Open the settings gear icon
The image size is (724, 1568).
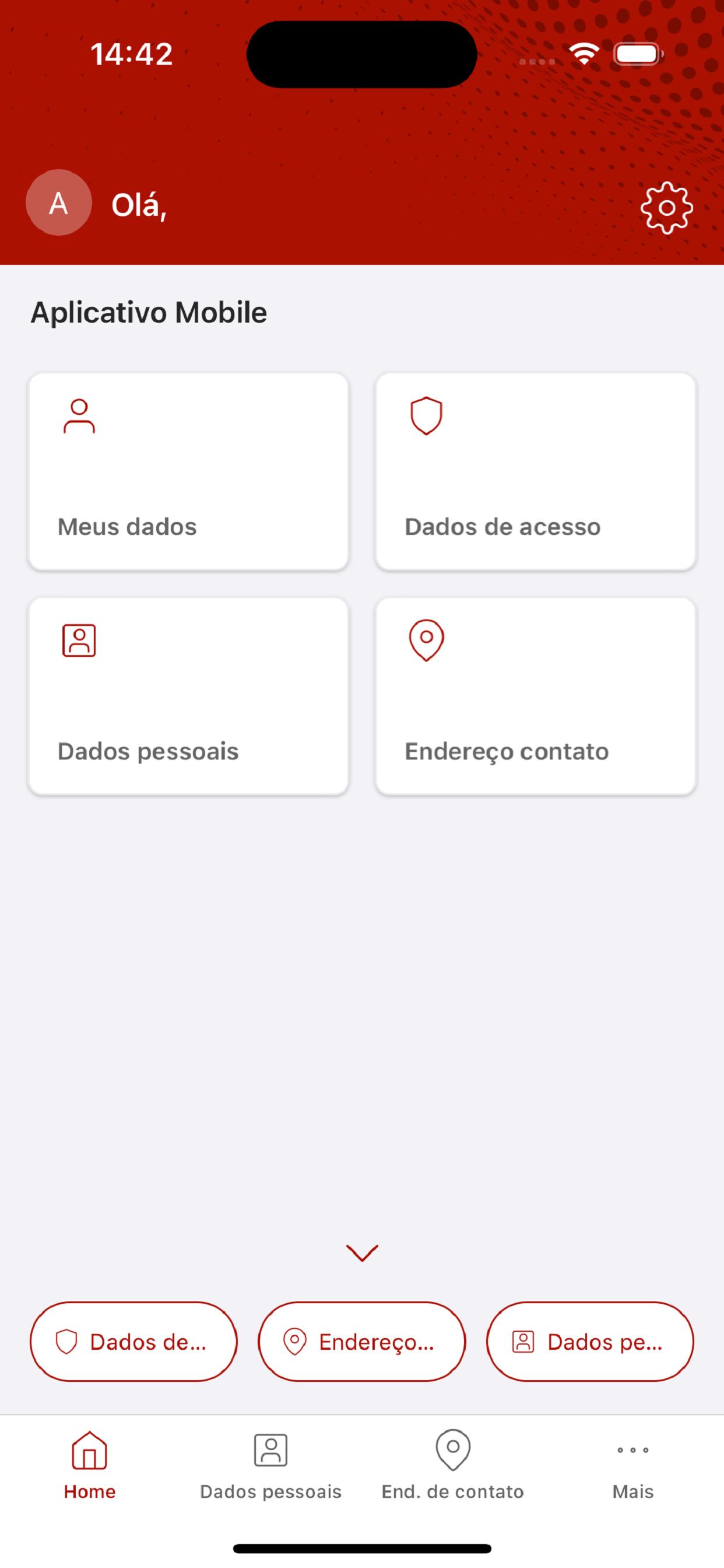[x=666, y=208]
